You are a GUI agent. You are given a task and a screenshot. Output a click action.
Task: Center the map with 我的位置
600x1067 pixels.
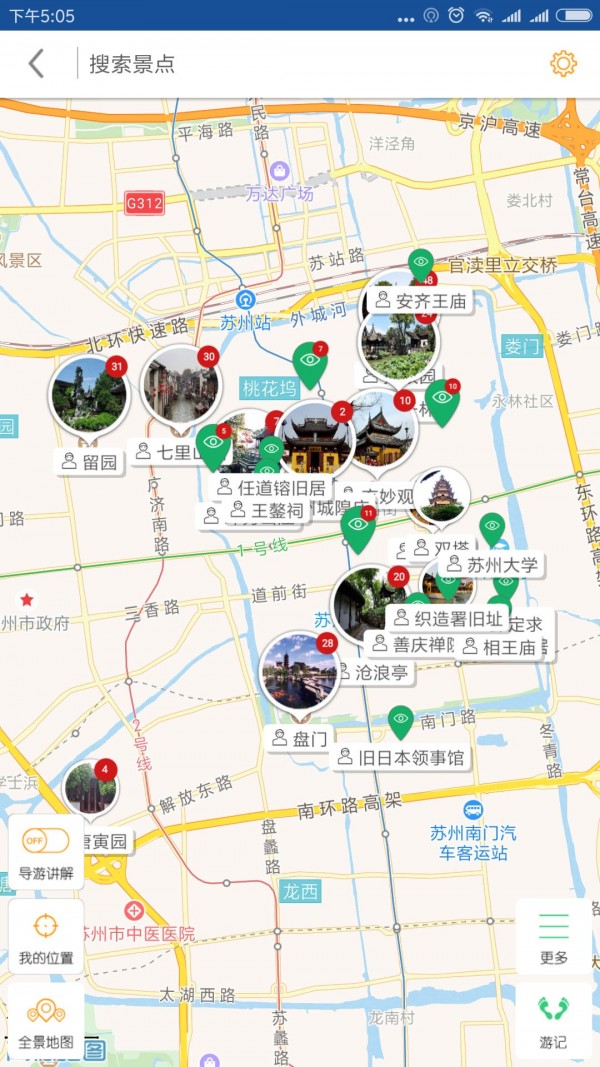coord(46,936)
